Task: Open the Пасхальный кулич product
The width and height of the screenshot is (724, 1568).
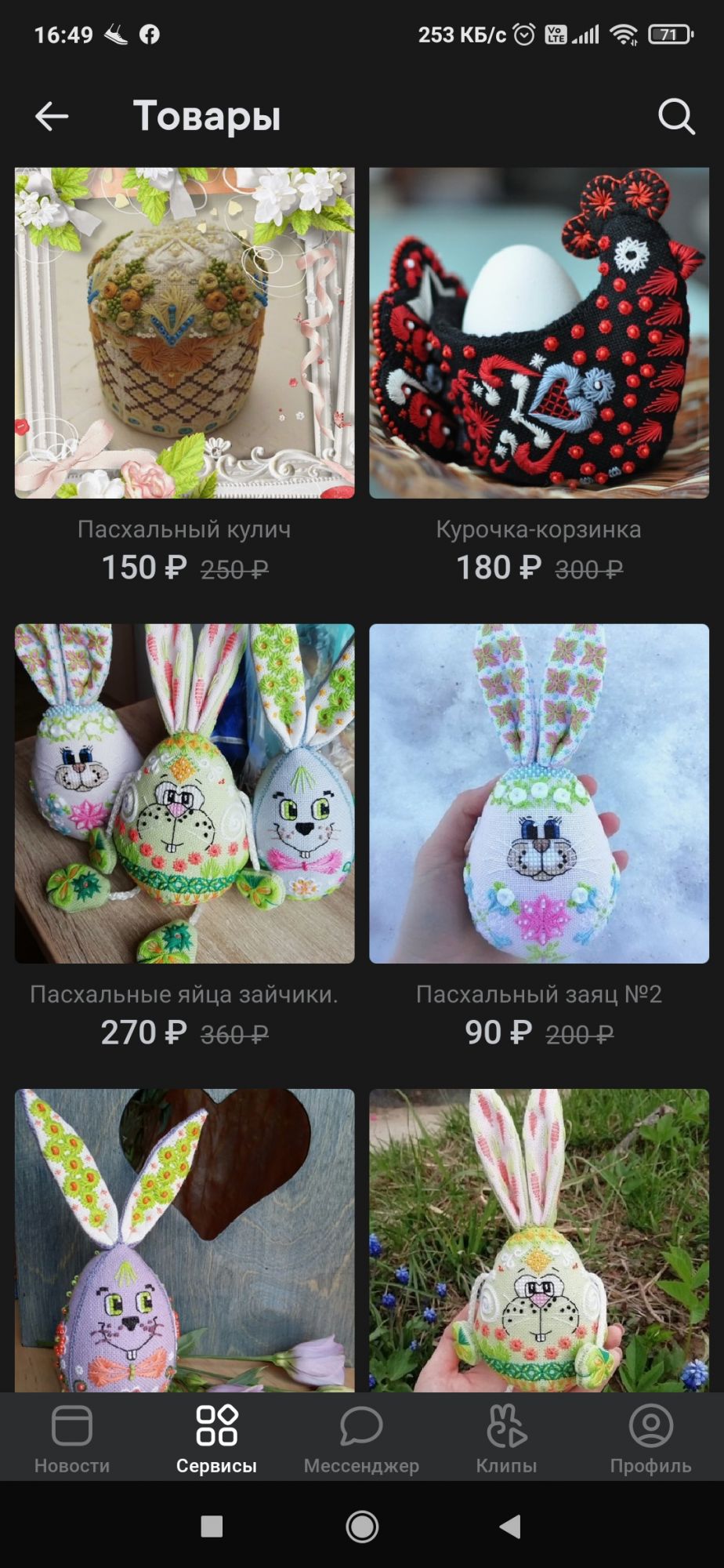Action: click(x=184, y=333)
